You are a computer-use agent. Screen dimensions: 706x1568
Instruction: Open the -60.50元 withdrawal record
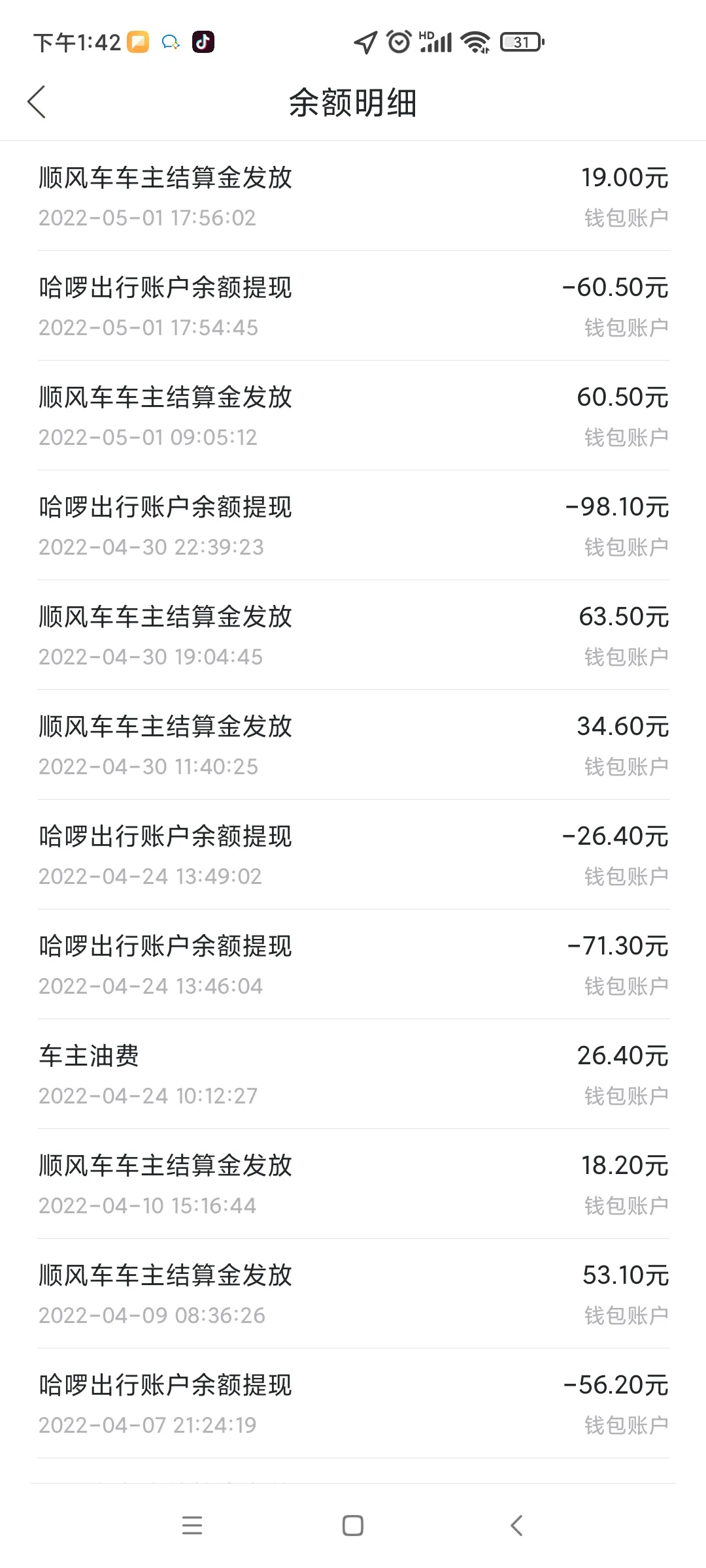tap(353, 306)
